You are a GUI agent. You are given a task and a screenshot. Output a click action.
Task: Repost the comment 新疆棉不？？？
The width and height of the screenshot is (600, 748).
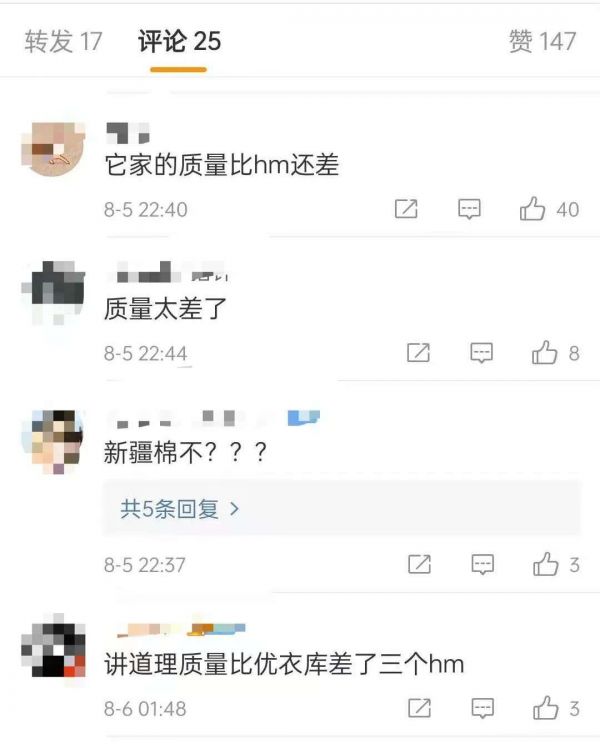(419, 564)
